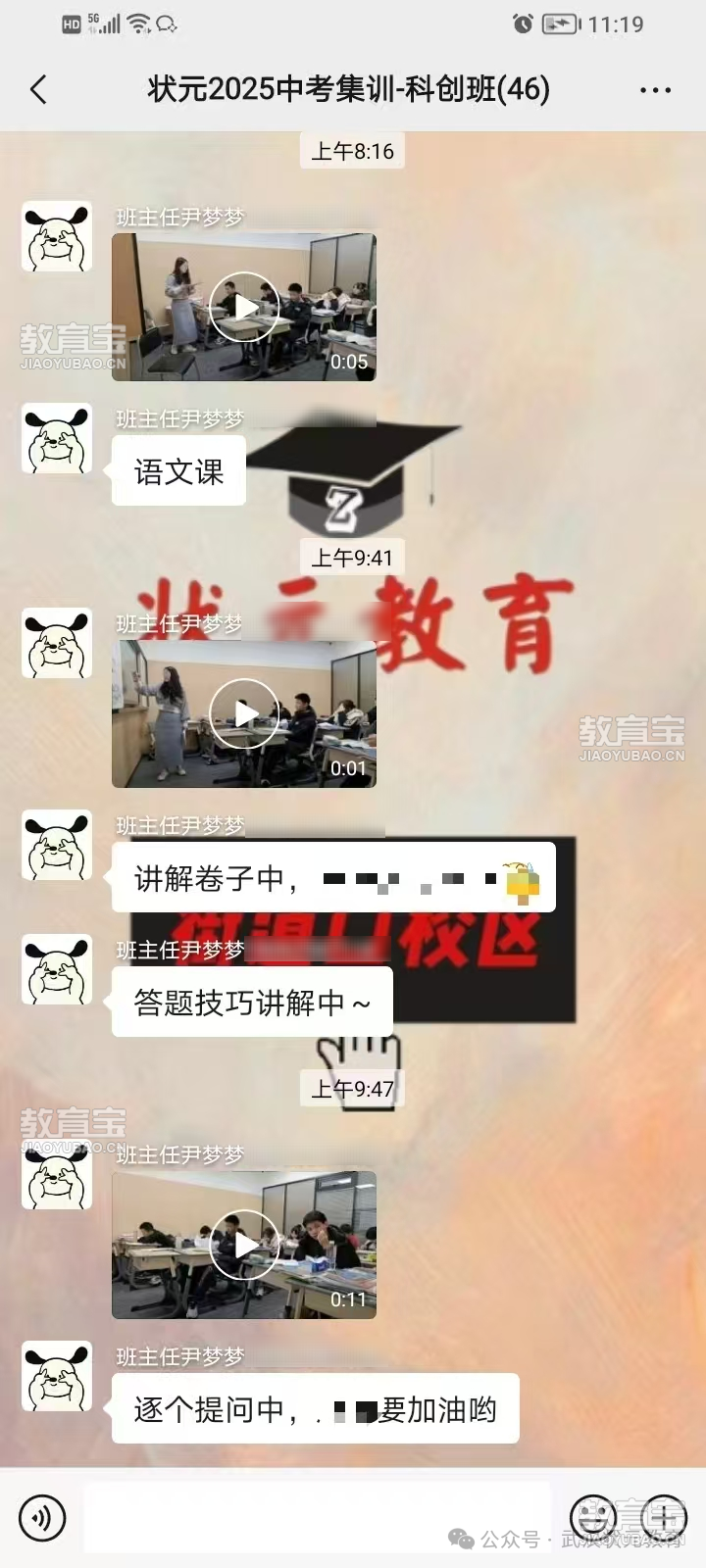Play the 0:01 video sent at 9:41

point(244,713)
